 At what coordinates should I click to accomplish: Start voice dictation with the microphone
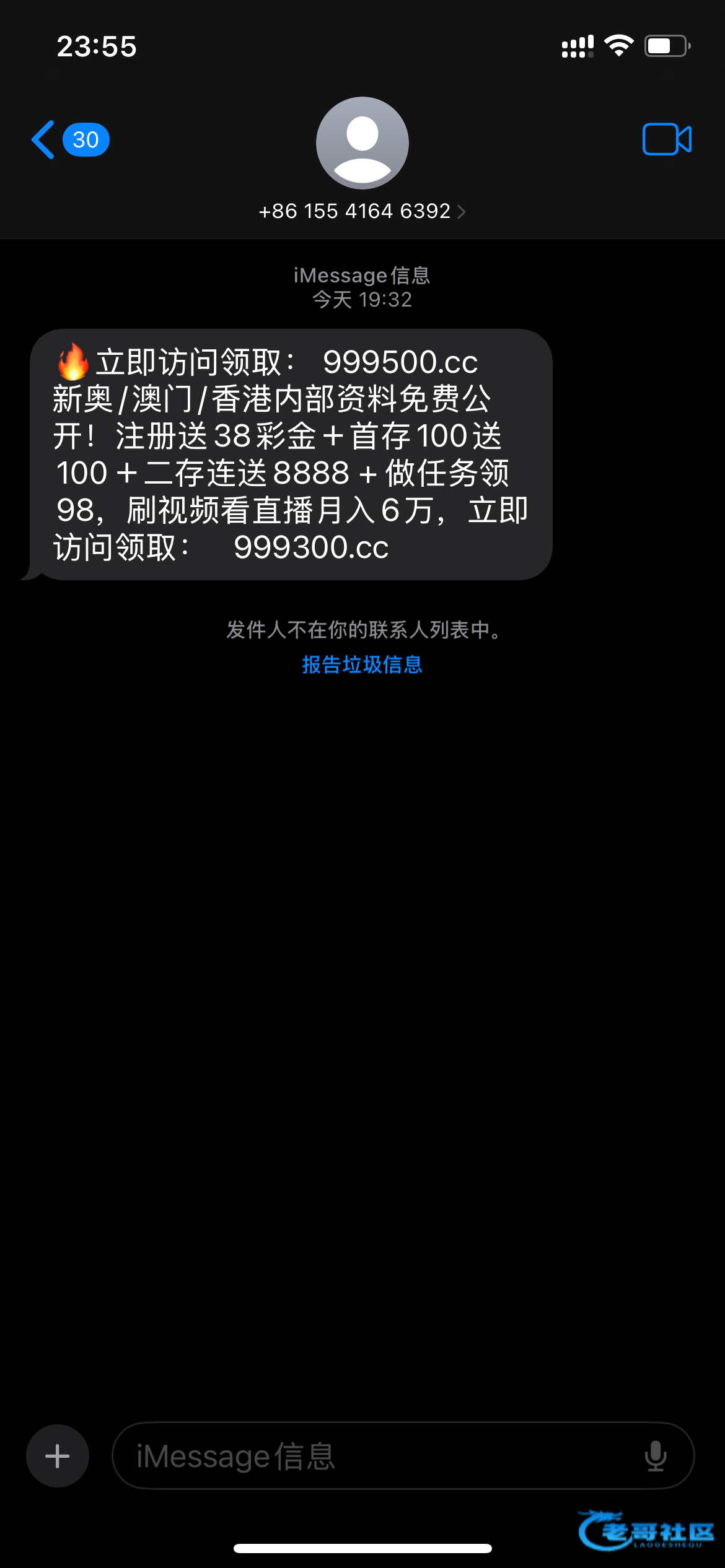tap(655, 1455)
